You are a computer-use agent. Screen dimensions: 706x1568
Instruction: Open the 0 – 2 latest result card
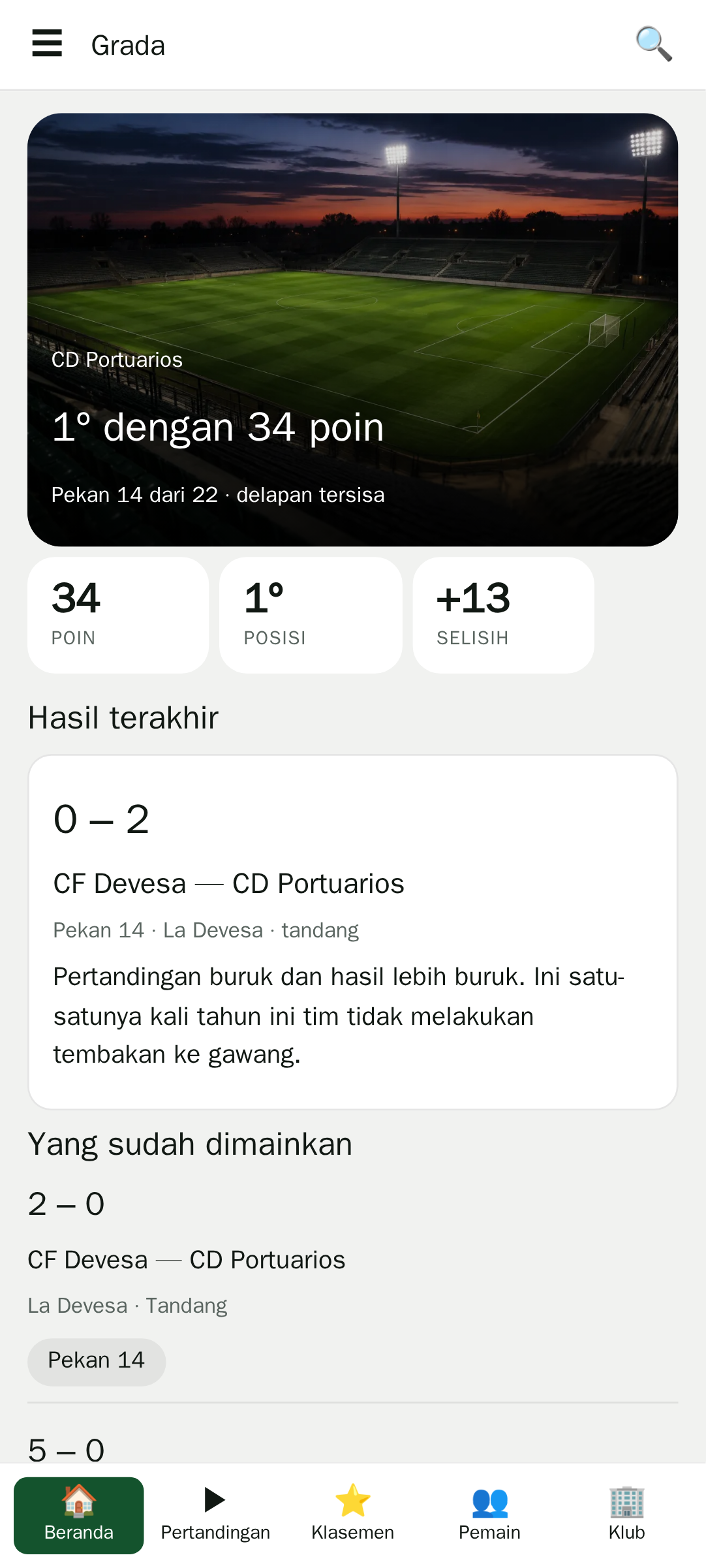click(352, 932)
